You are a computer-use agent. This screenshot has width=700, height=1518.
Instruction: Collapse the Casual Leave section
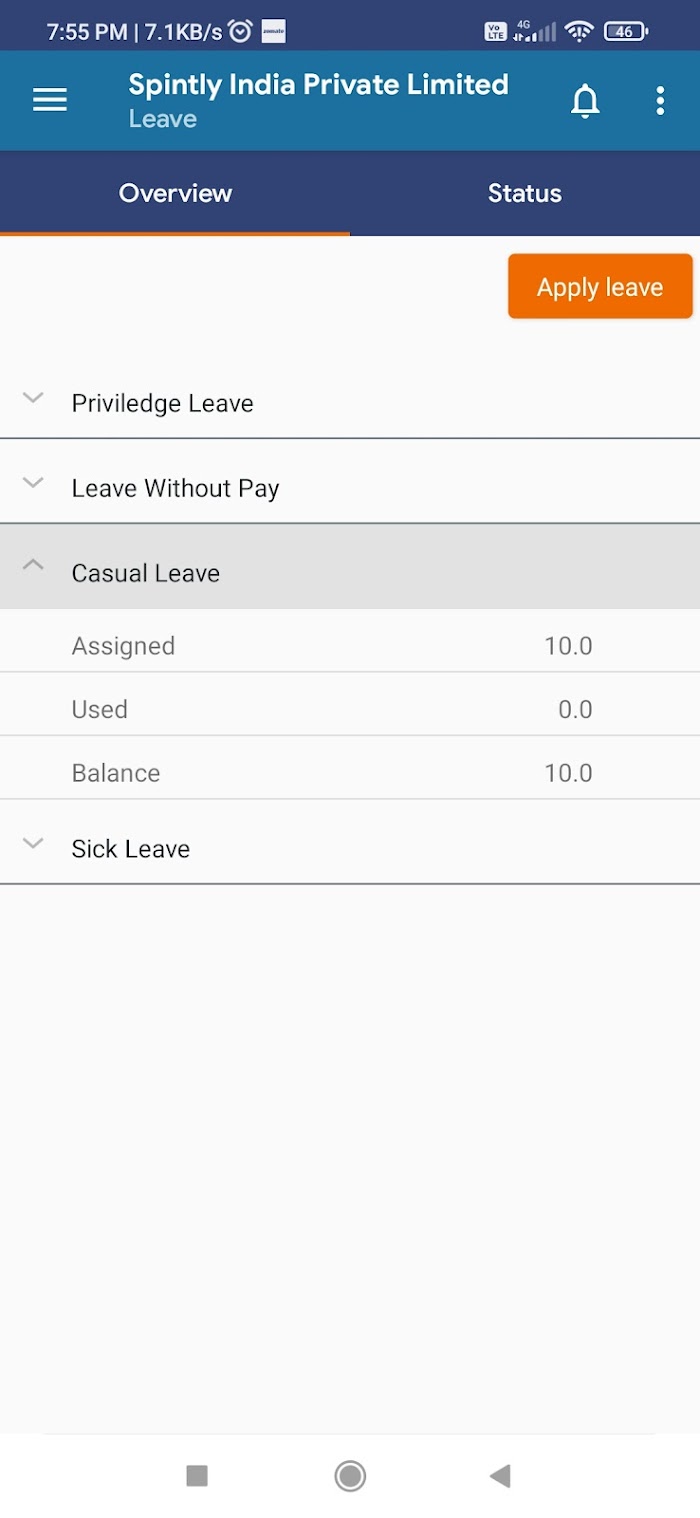point(350,573)
